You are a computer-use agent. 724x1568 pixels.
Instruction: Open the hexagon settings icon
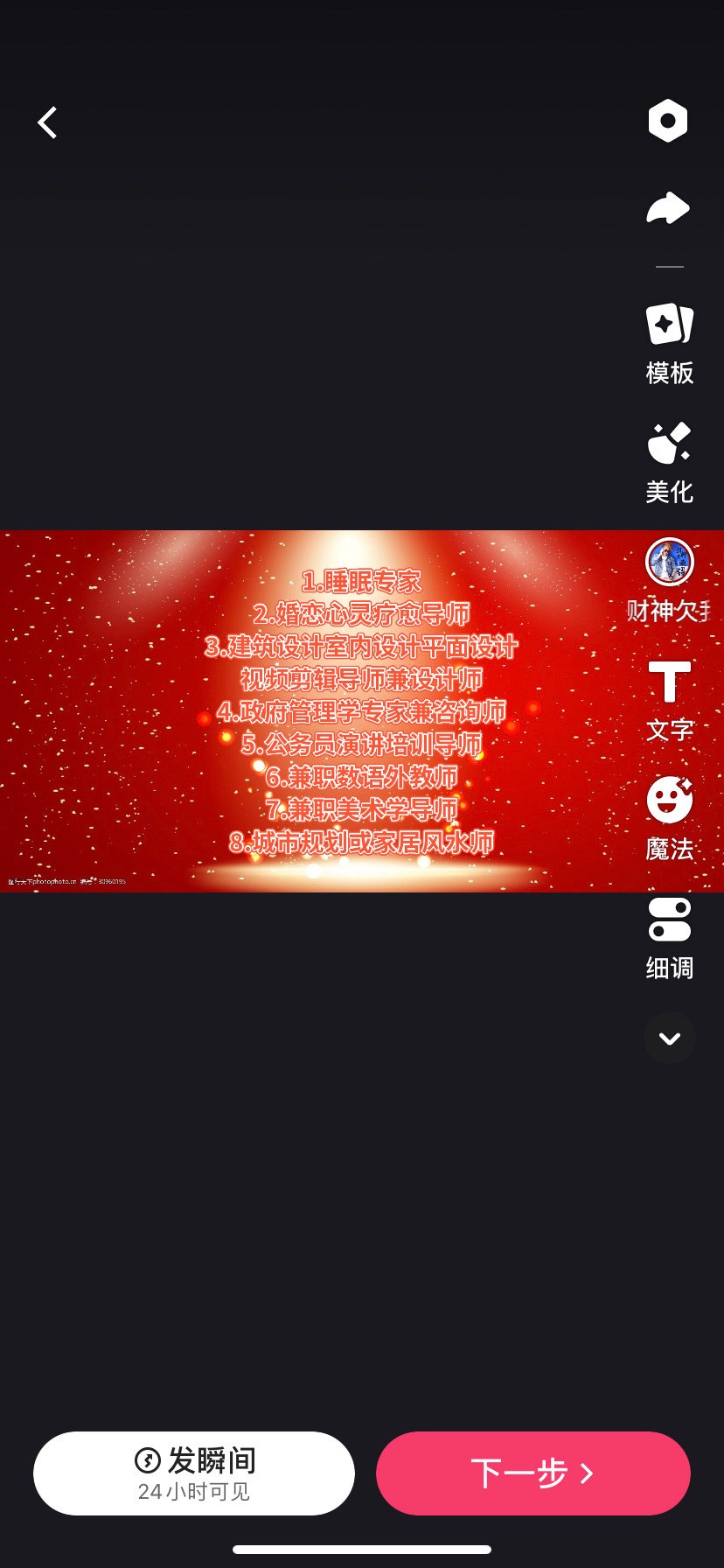668,121
